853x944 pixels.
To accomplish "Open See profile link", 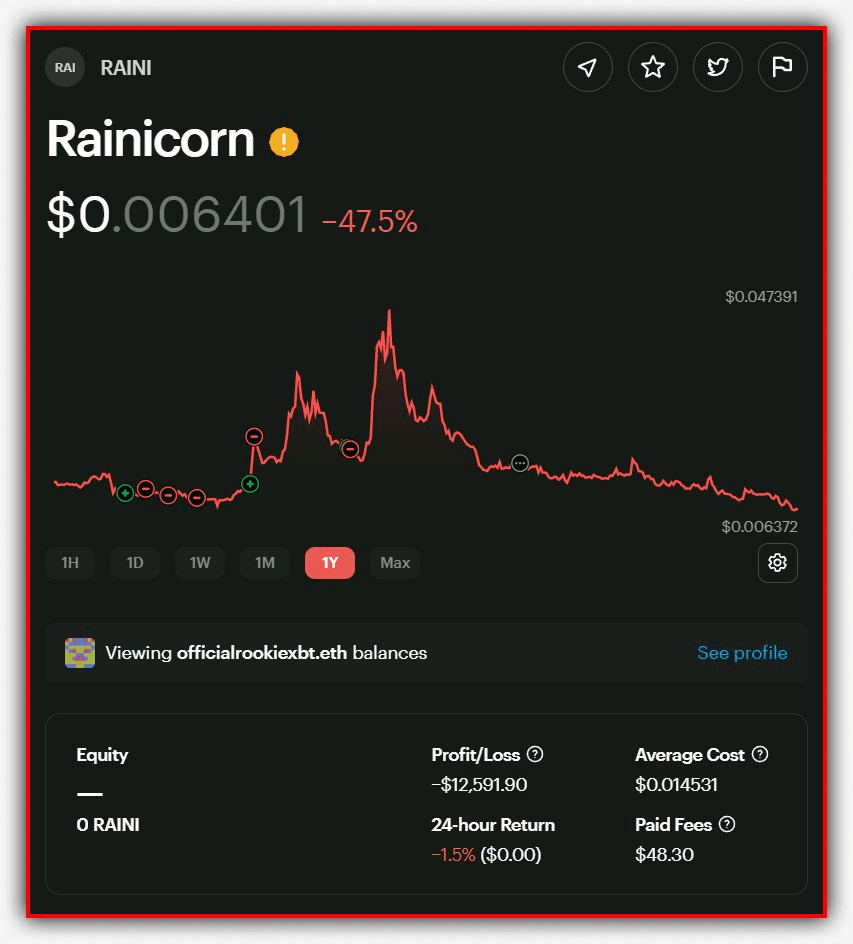I will click(742, 653).
